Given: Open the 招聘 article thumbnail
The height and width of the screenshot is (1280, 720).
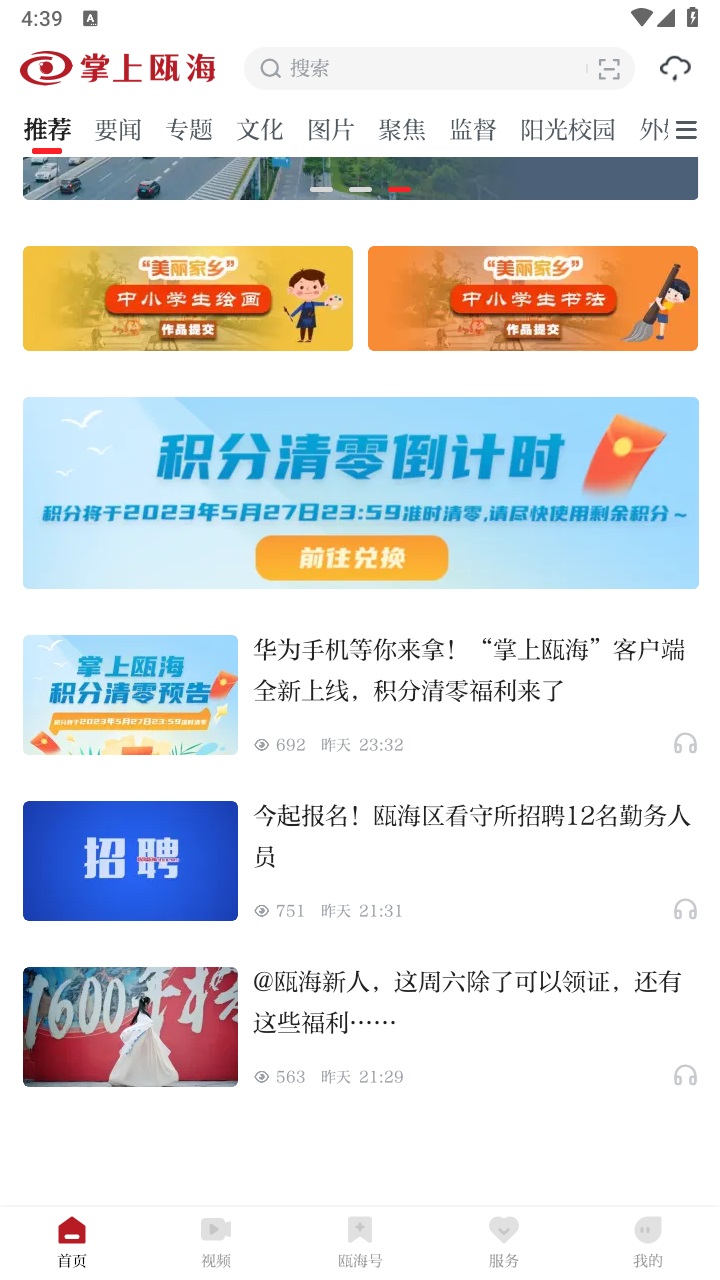Looking at the screenshot, I should 130,860.
